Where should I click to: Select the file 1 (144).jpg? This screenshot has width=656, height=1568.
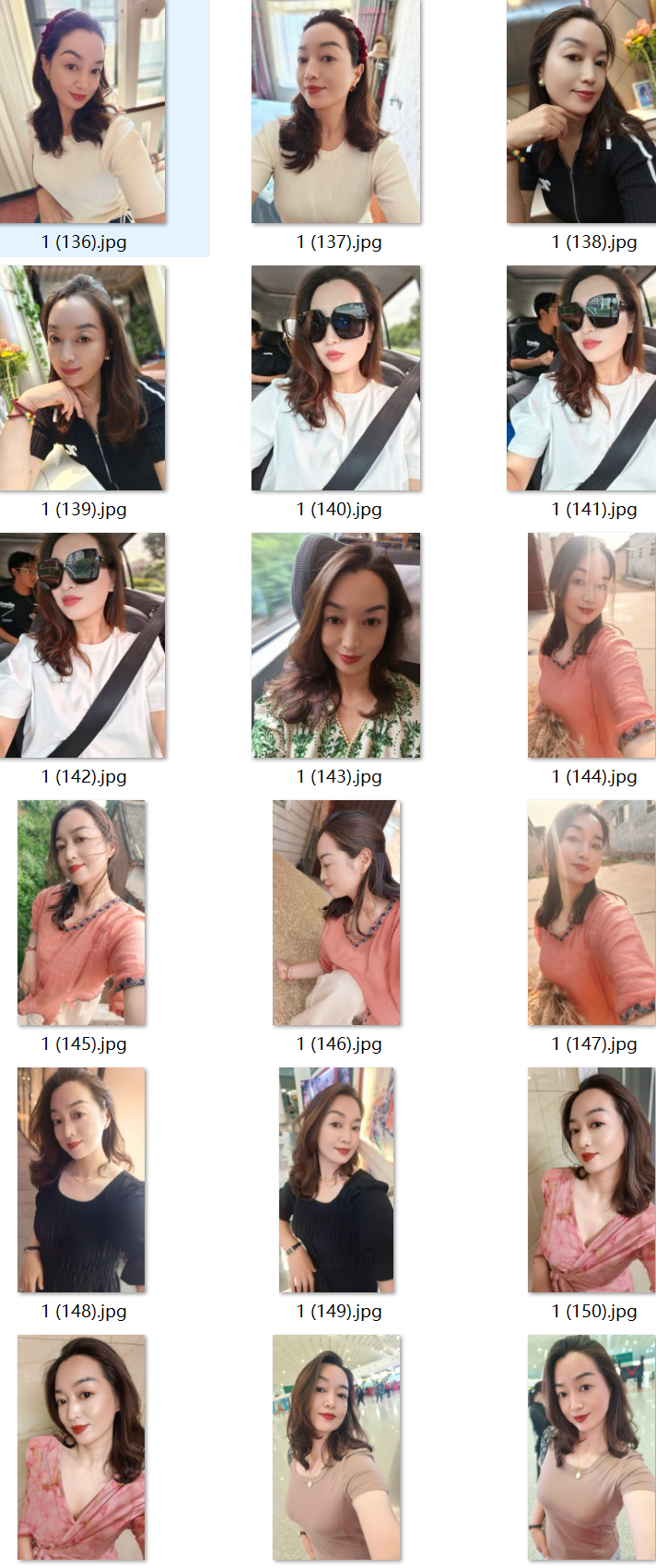point(592,645)
